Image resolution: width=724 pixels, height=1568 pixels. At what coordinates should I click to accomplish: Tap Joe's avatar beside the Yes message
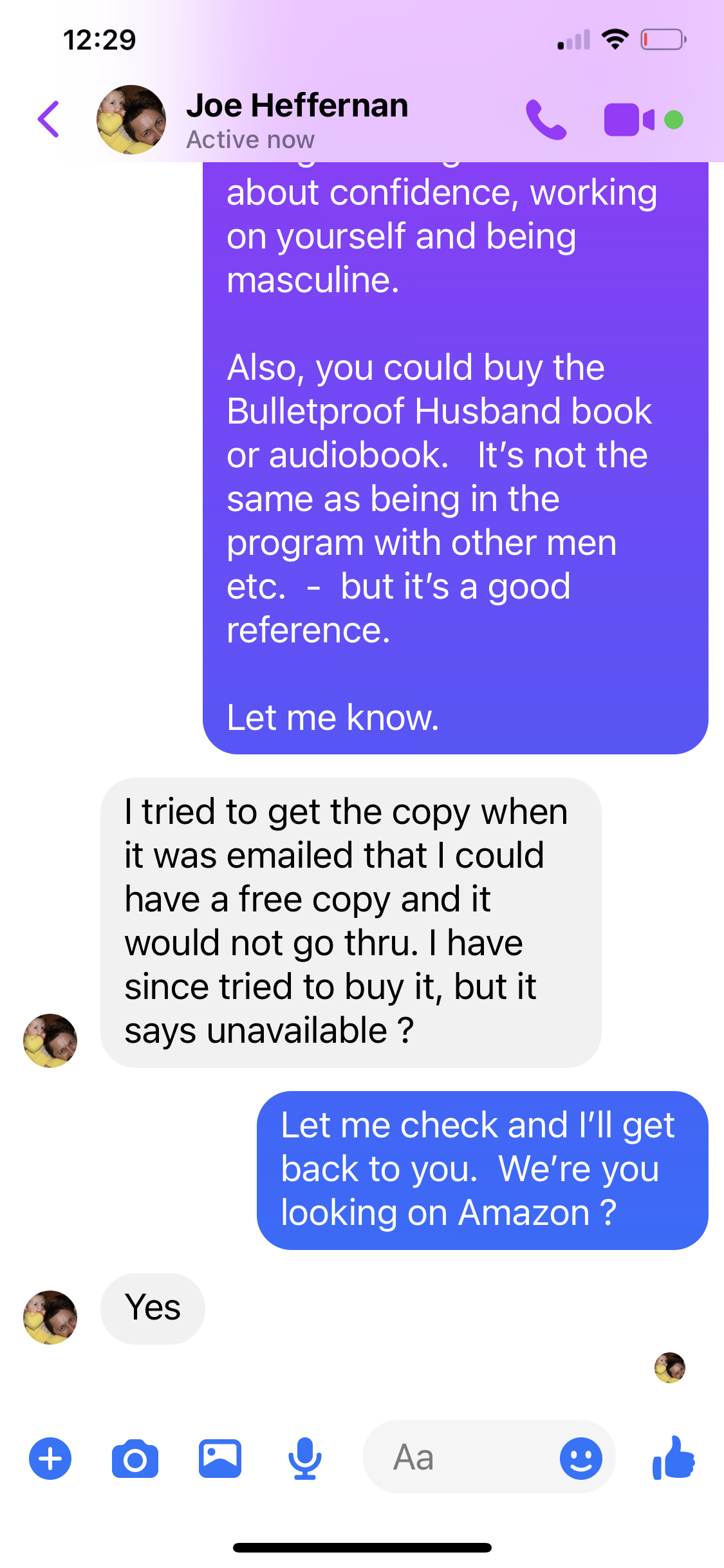tap(50, 1317)
